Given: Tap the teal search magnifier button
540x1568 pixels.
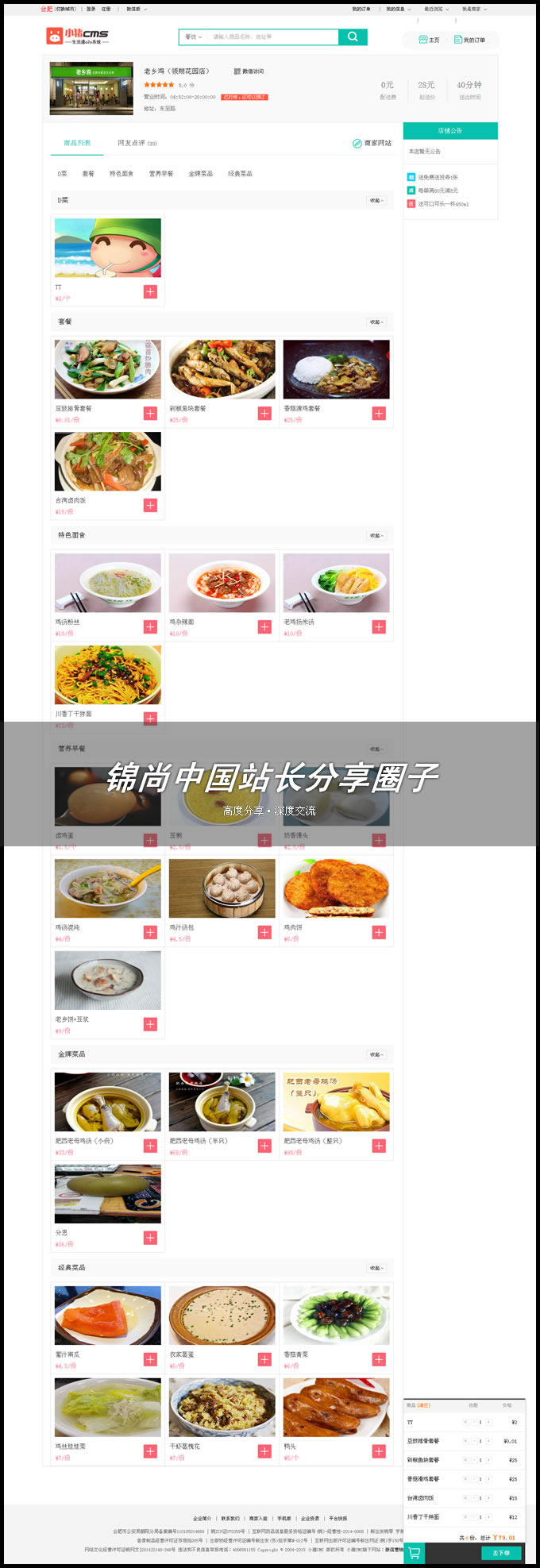Looking at the screenshot, I should click(353, 37).
